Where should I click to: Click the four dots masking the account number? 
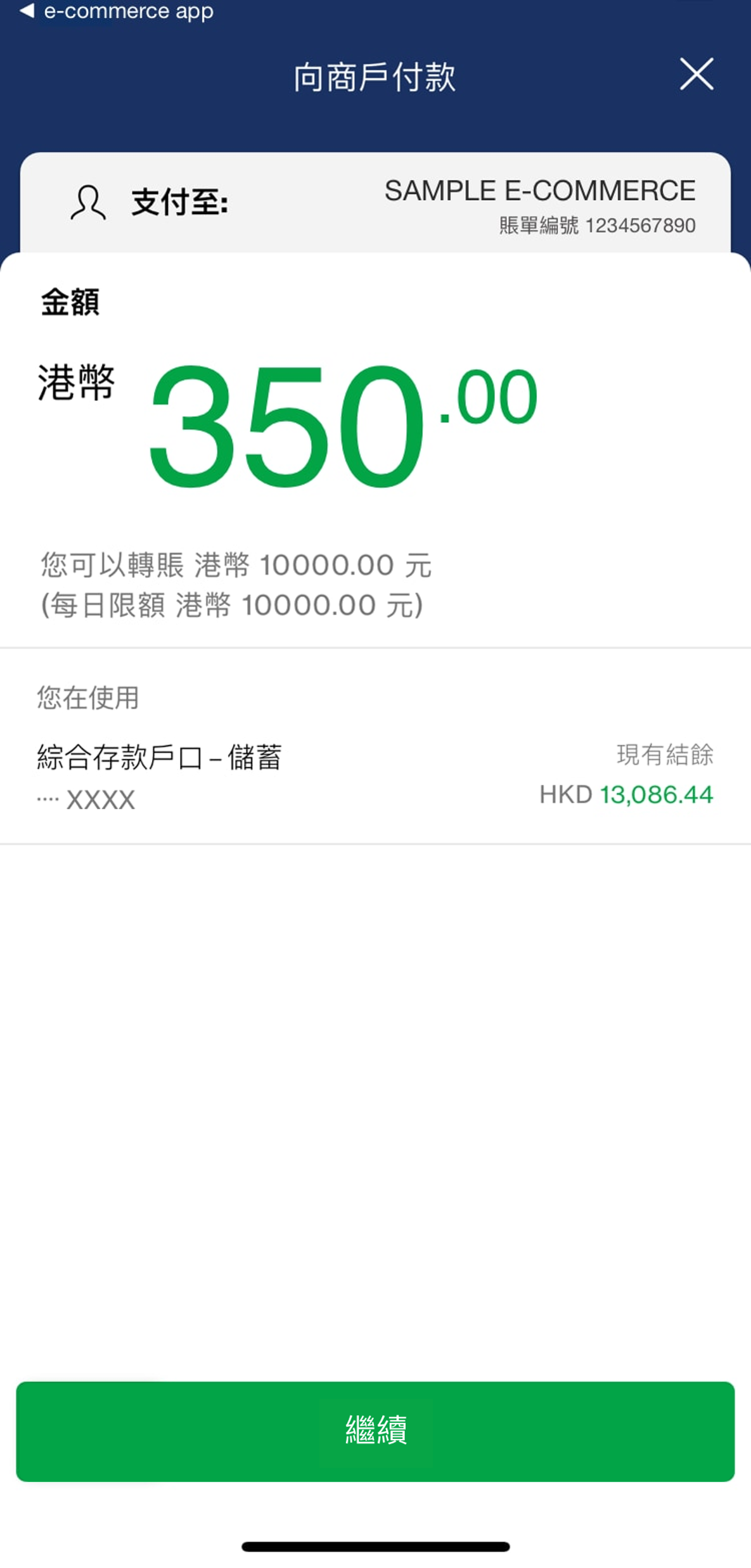tap(47, 800)
